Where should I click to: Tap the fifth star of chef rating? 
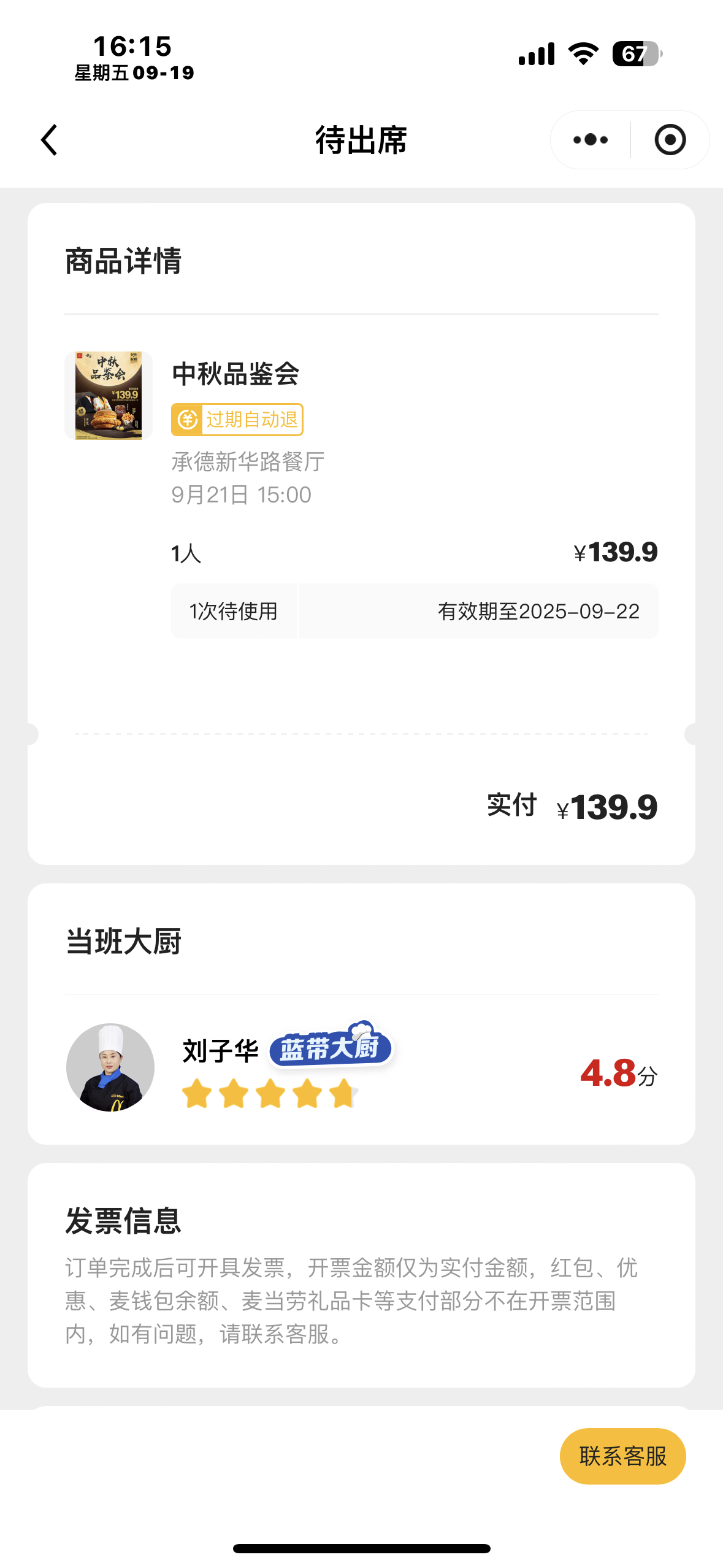pos(342,1095)
